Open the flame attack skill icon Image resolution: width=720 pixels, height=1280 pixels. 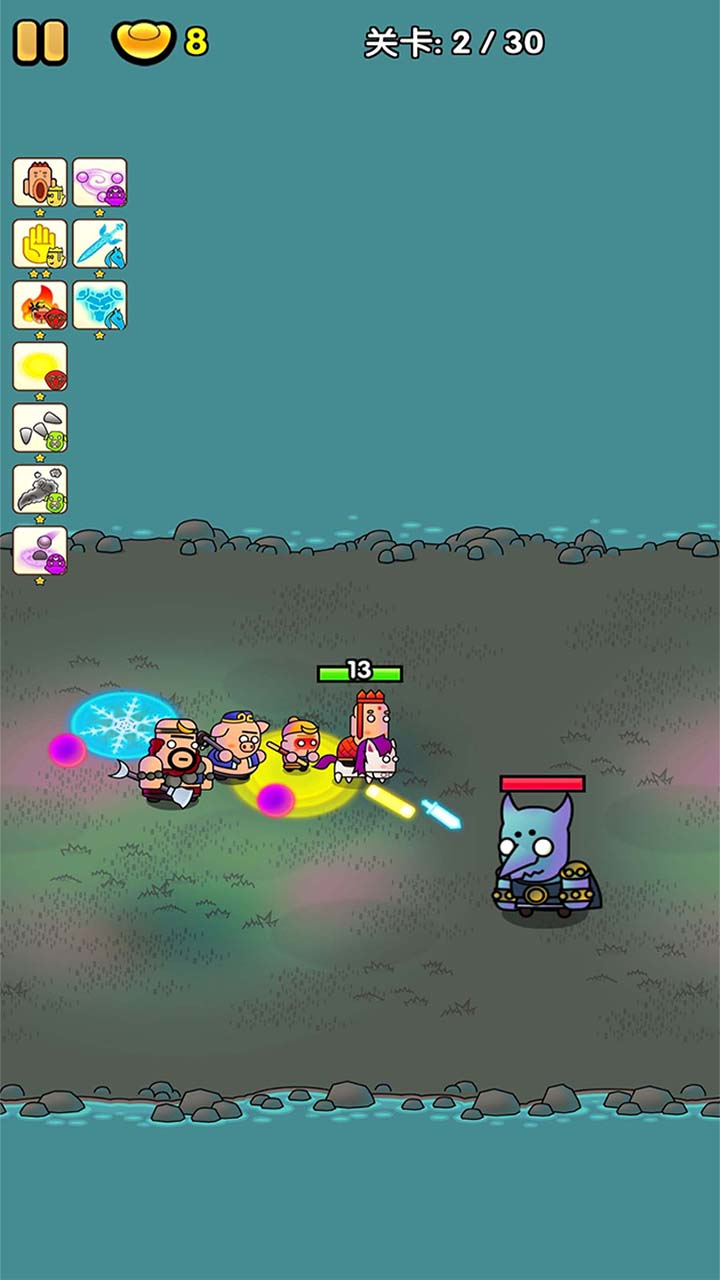click(x=40, y=305)
